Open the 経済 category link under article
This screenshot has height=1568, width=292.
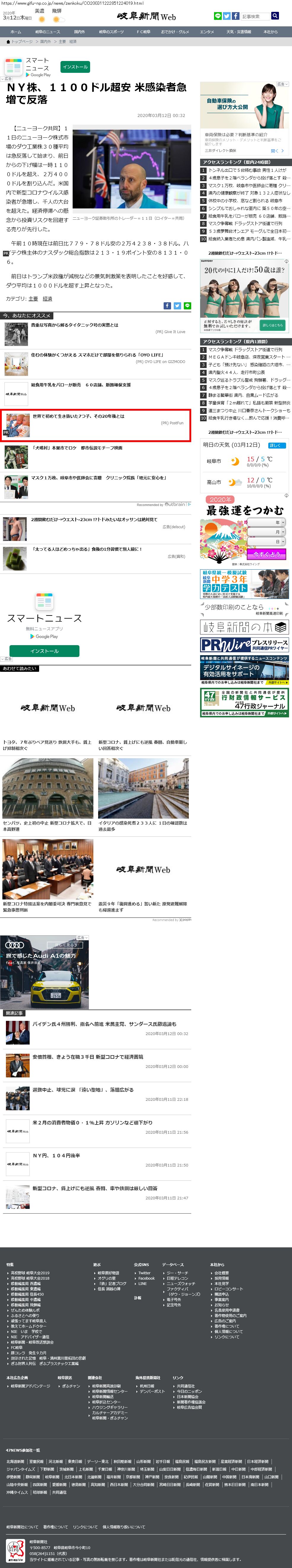click(47, 299)
